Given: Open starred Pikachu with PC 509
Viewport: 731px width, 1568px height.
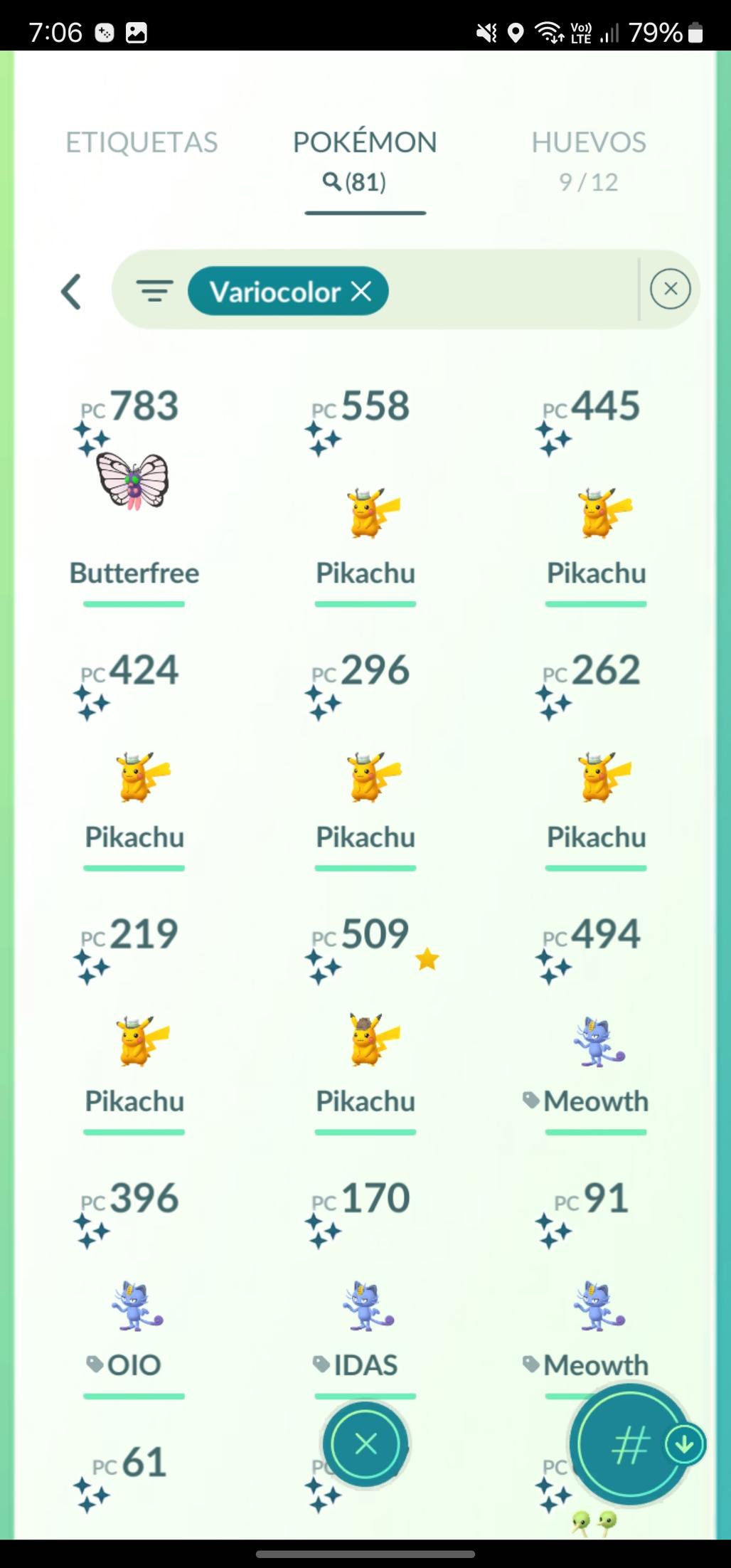Looking at the screenshot, I should coord(365,1040).
